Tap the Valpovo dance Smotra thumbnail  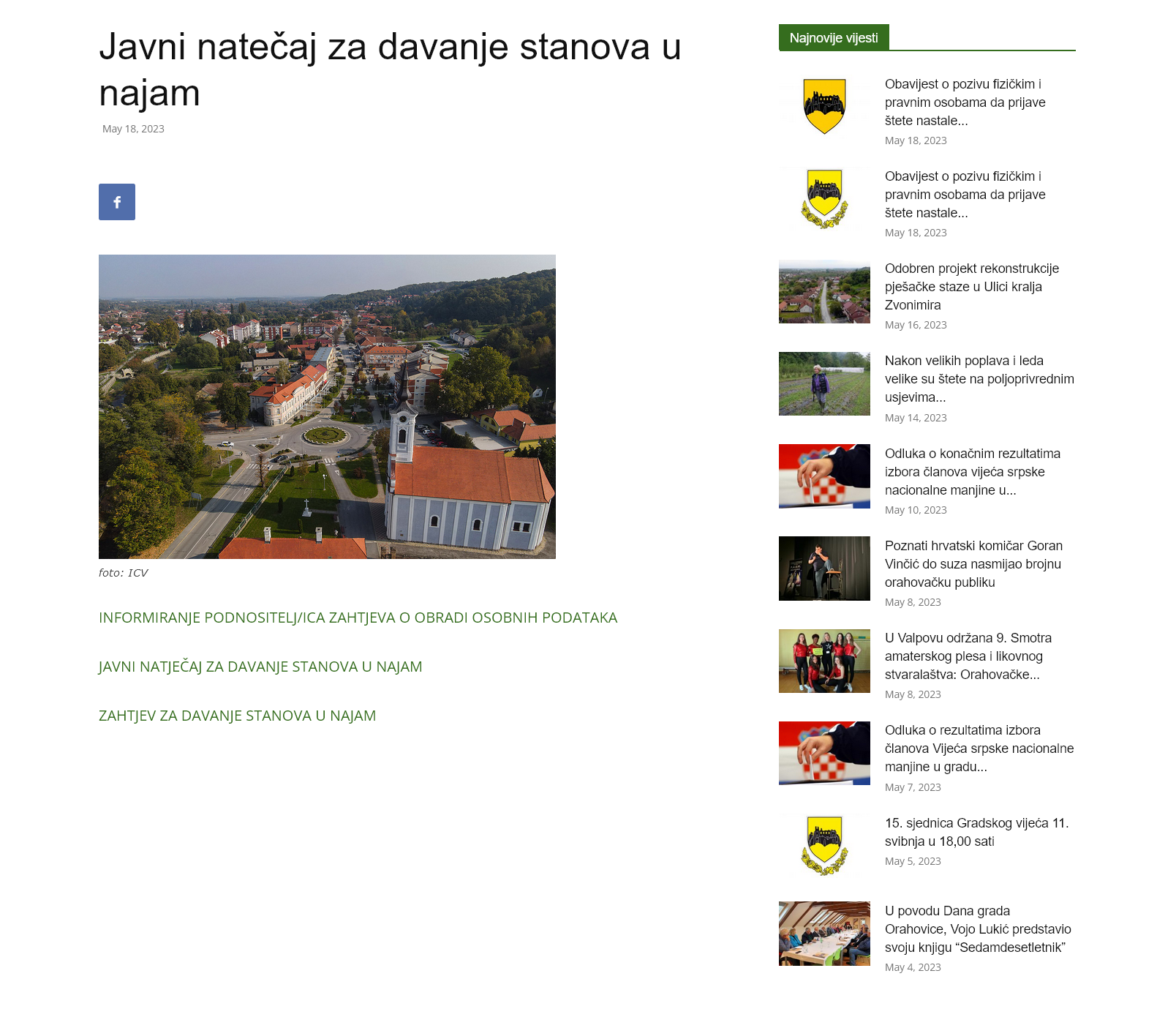click(824, 661)
